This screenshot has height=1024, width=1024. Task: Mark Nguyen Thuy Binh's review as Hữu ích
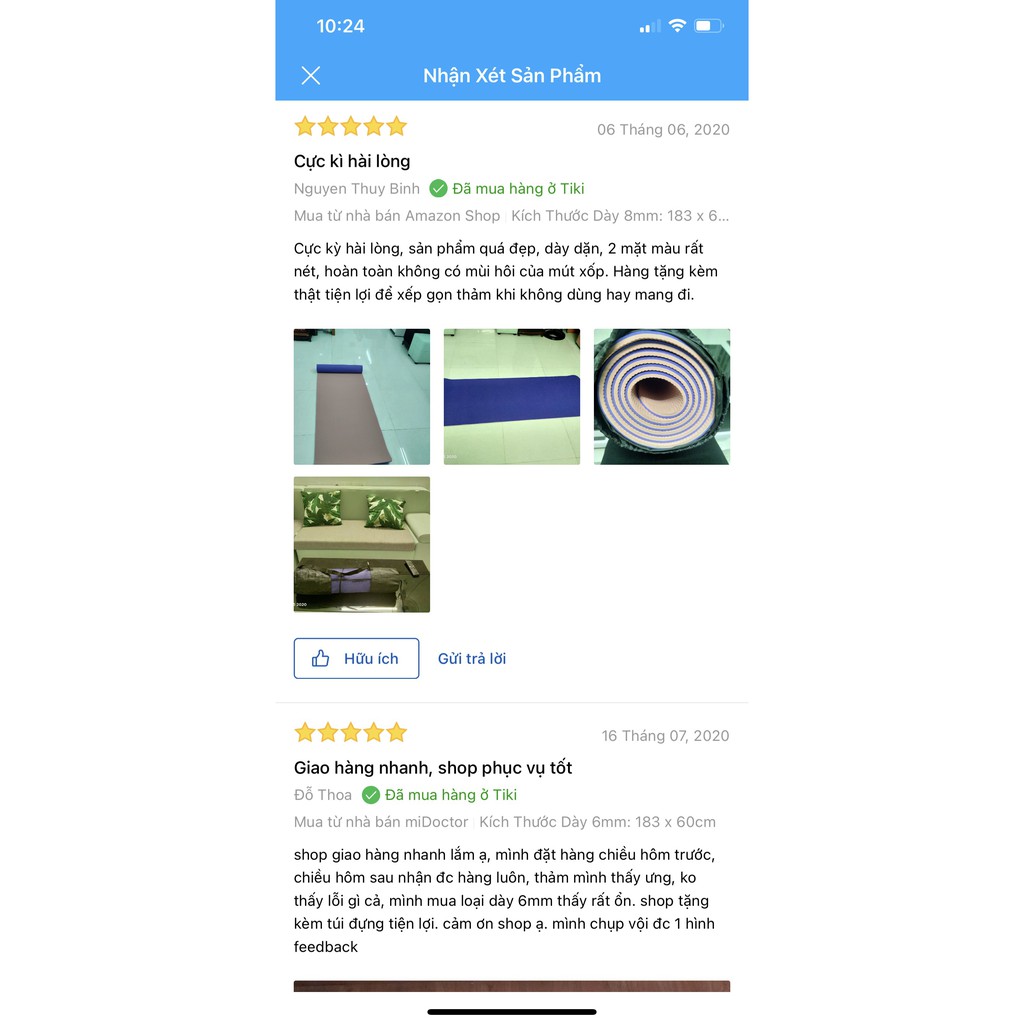point(356,658)
